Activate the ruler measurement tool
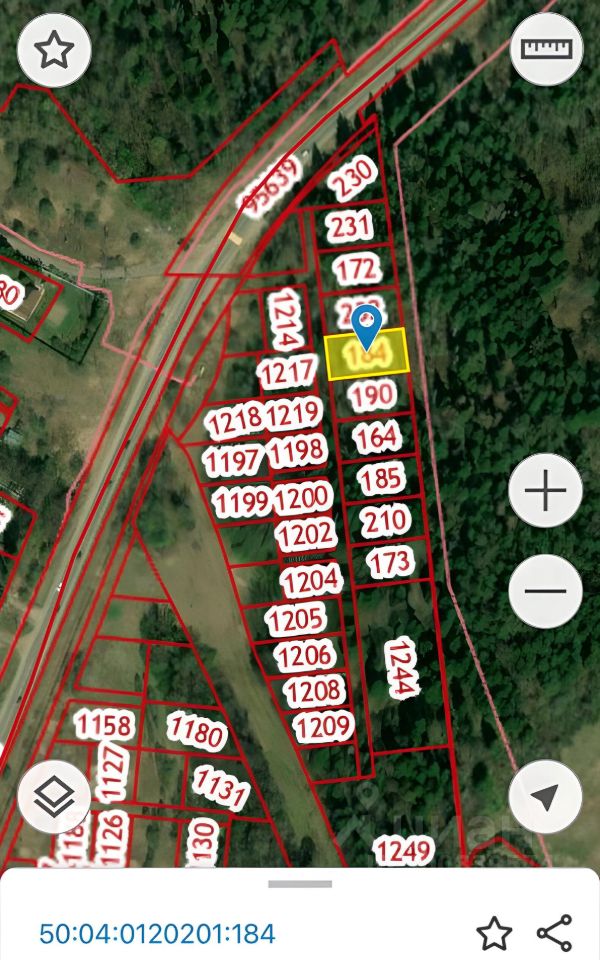 [x=546, y=49]
